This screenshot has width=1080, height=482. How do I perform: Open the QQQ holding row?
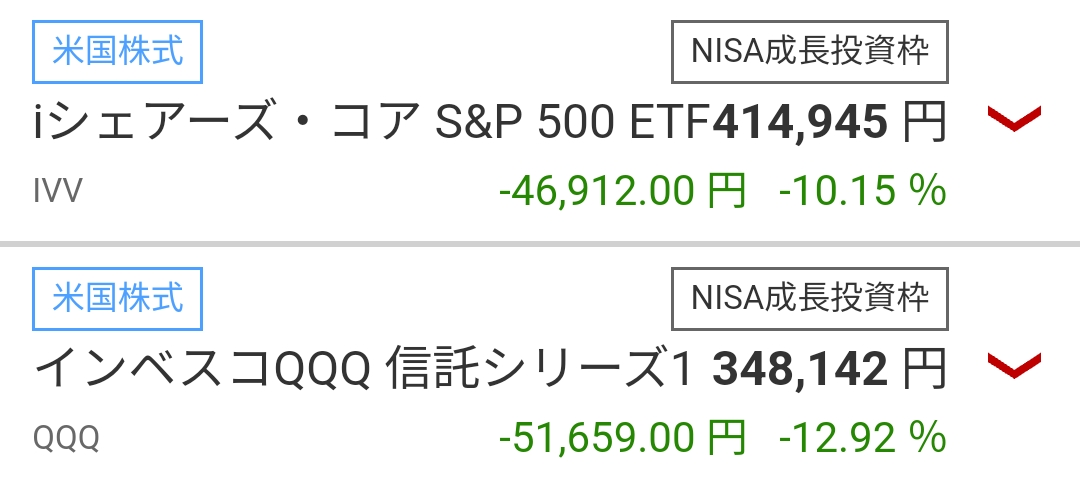pos(540,365)
